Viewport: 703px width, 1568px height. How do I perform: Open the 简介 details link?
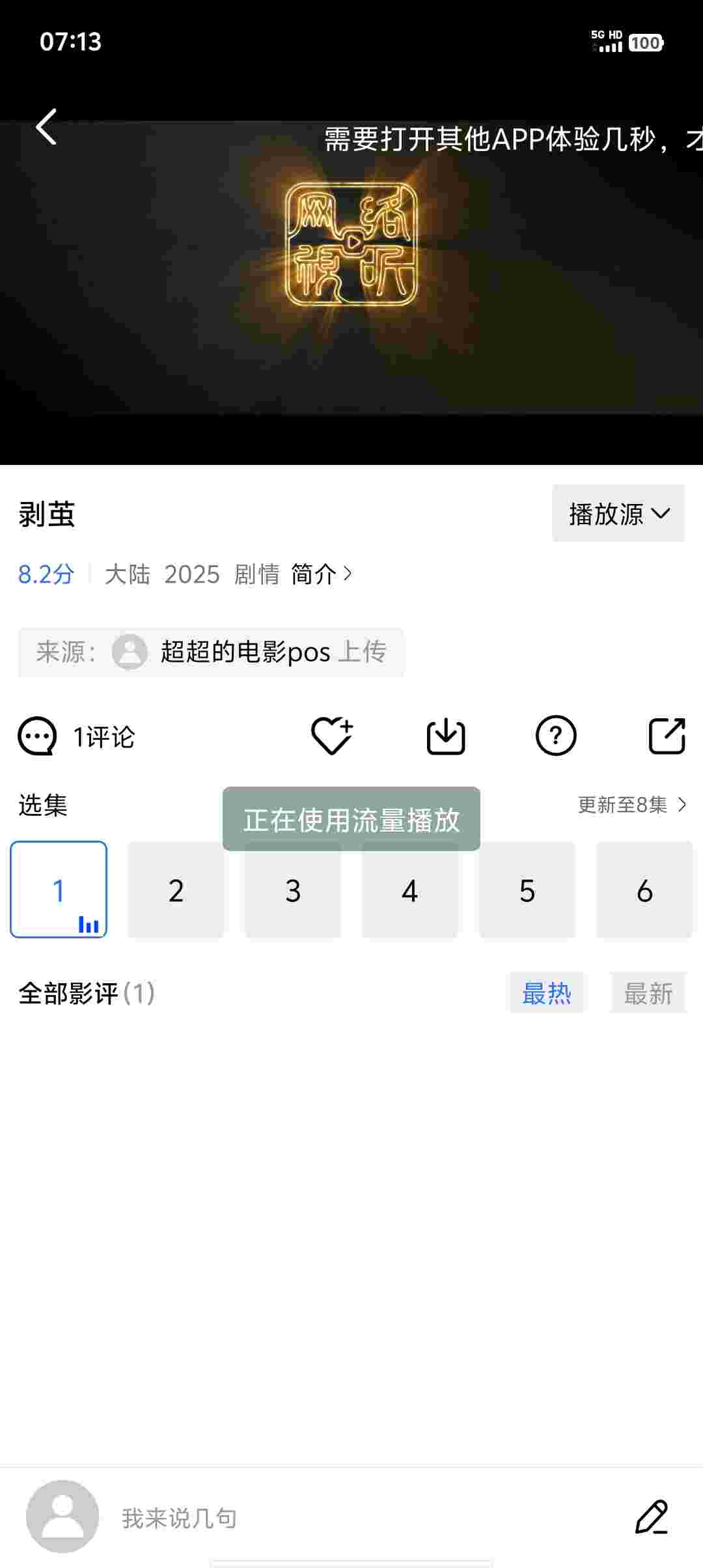pyautogui.click(x=321, y=574)
